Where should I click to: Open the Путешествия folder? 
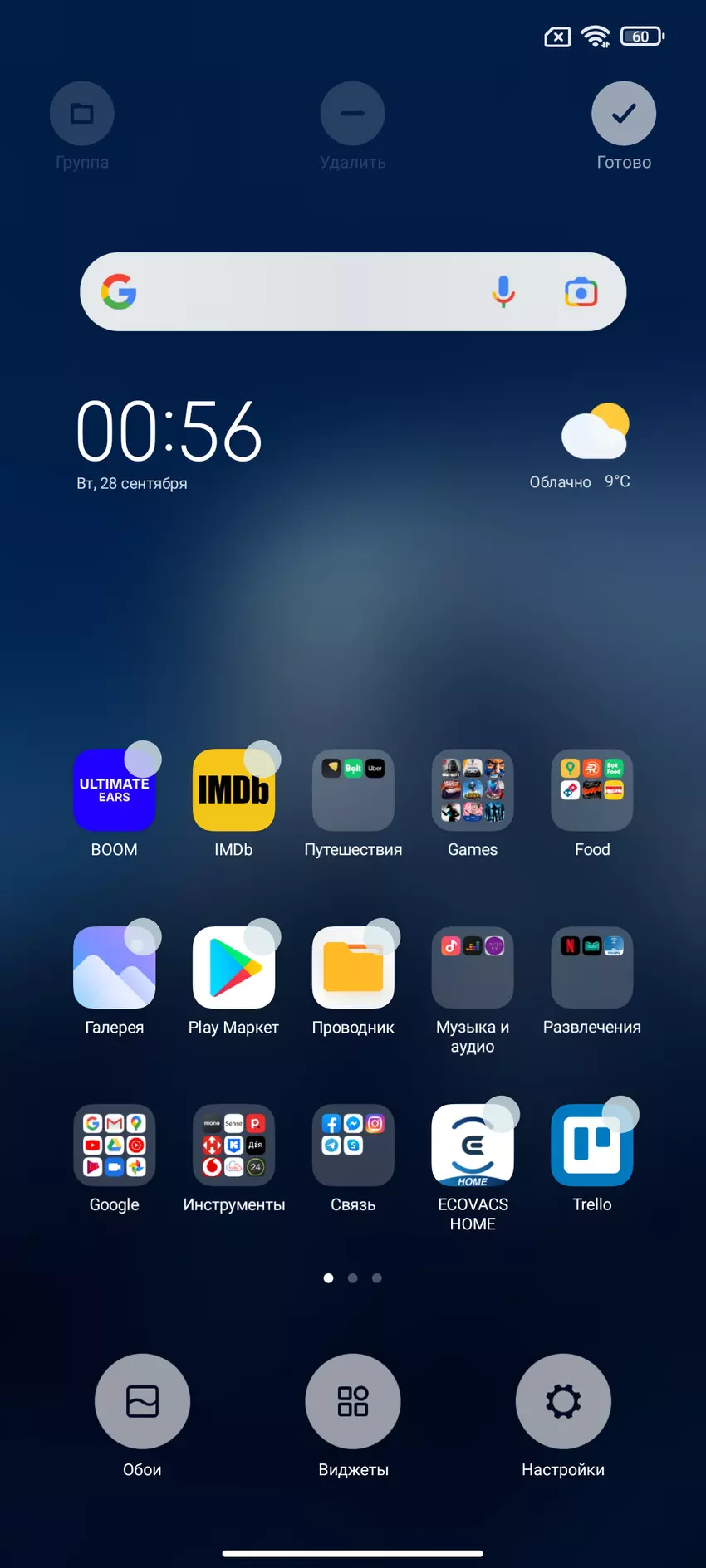pos(353,790)
